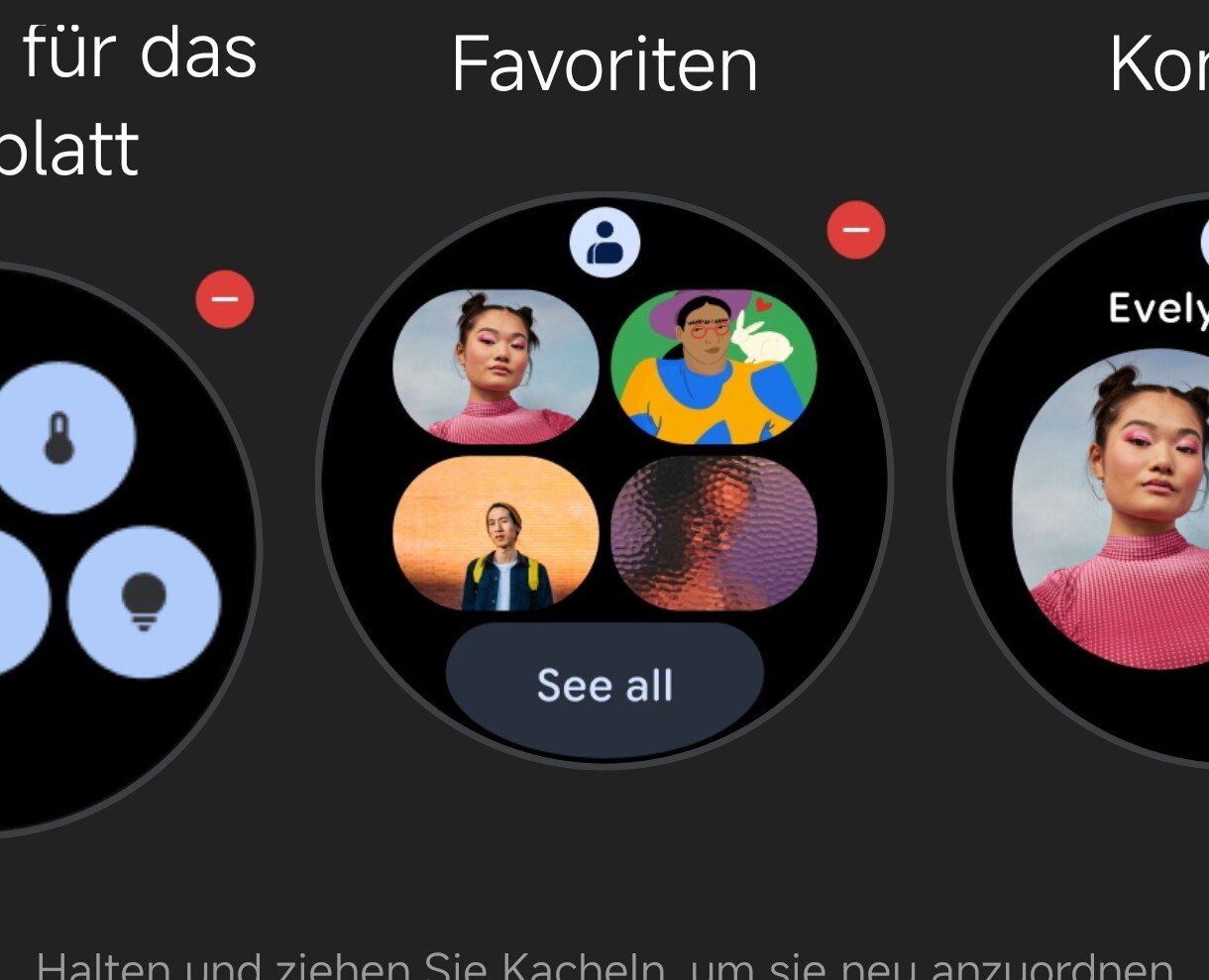This screenshot has width=1209, height=980.
Task: Remove the tile with the light bulb controls
Action: pos(225,298)
